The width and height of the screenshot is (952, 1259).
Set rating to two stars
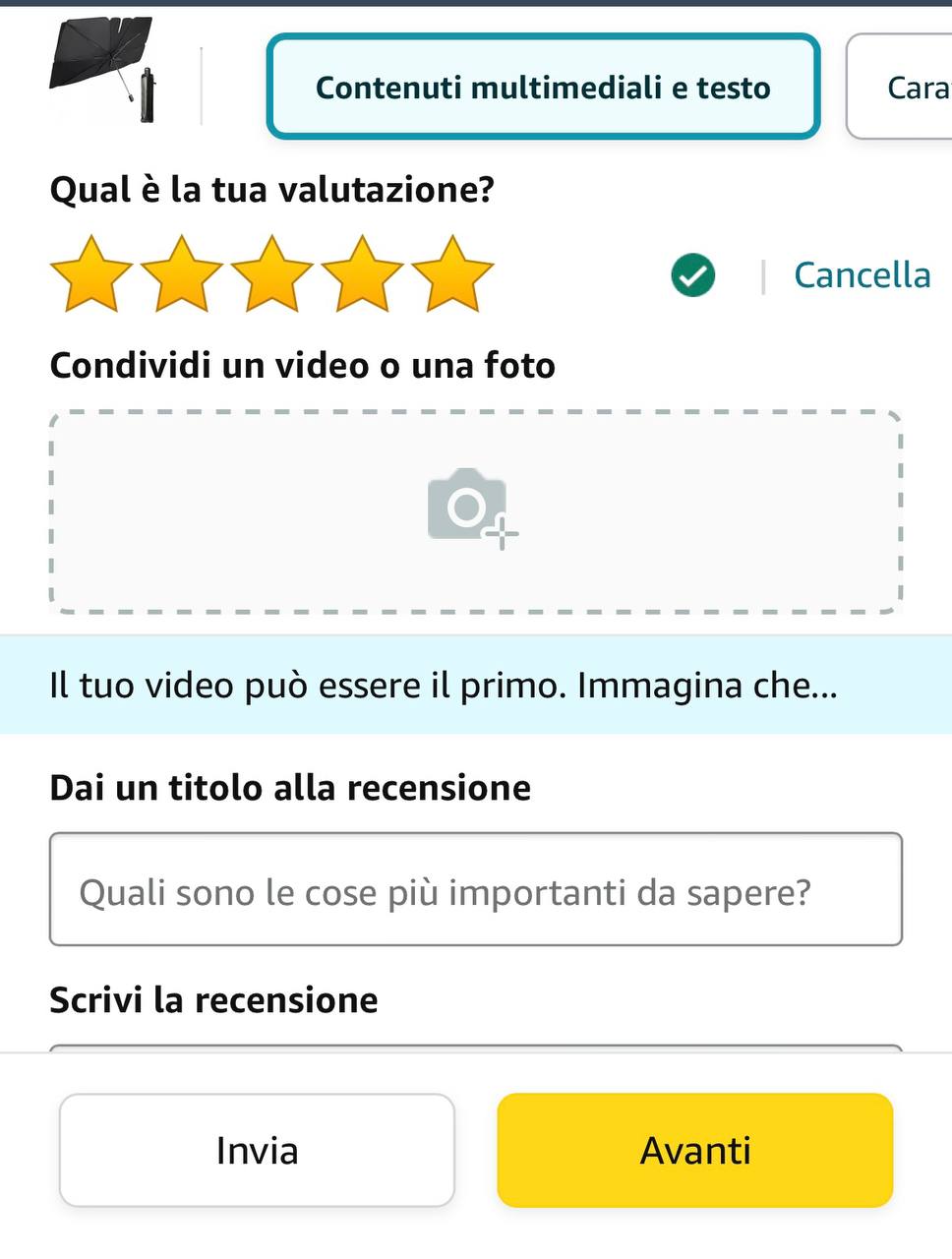coord(182,275)
